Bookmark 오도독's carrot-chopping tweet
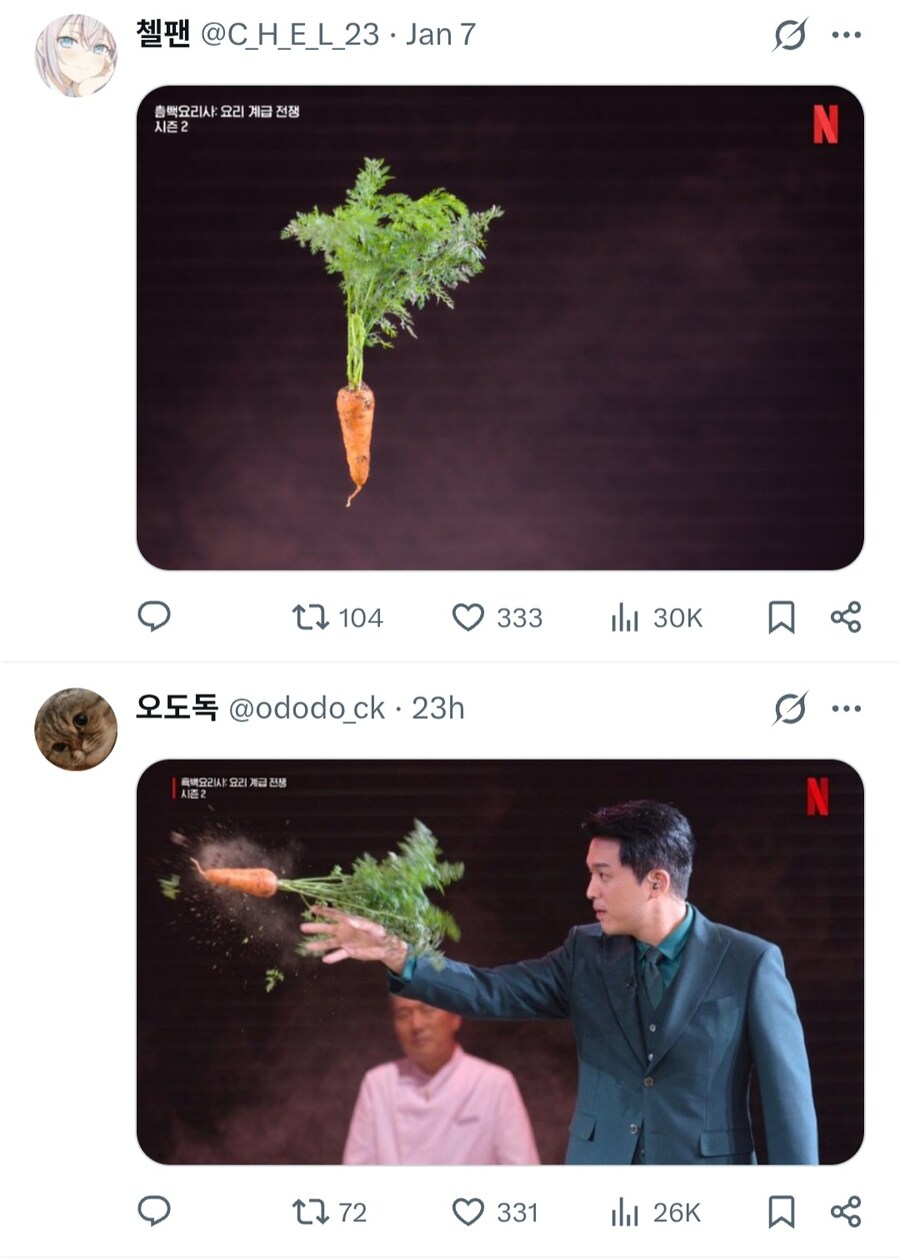 point(781,1211)
